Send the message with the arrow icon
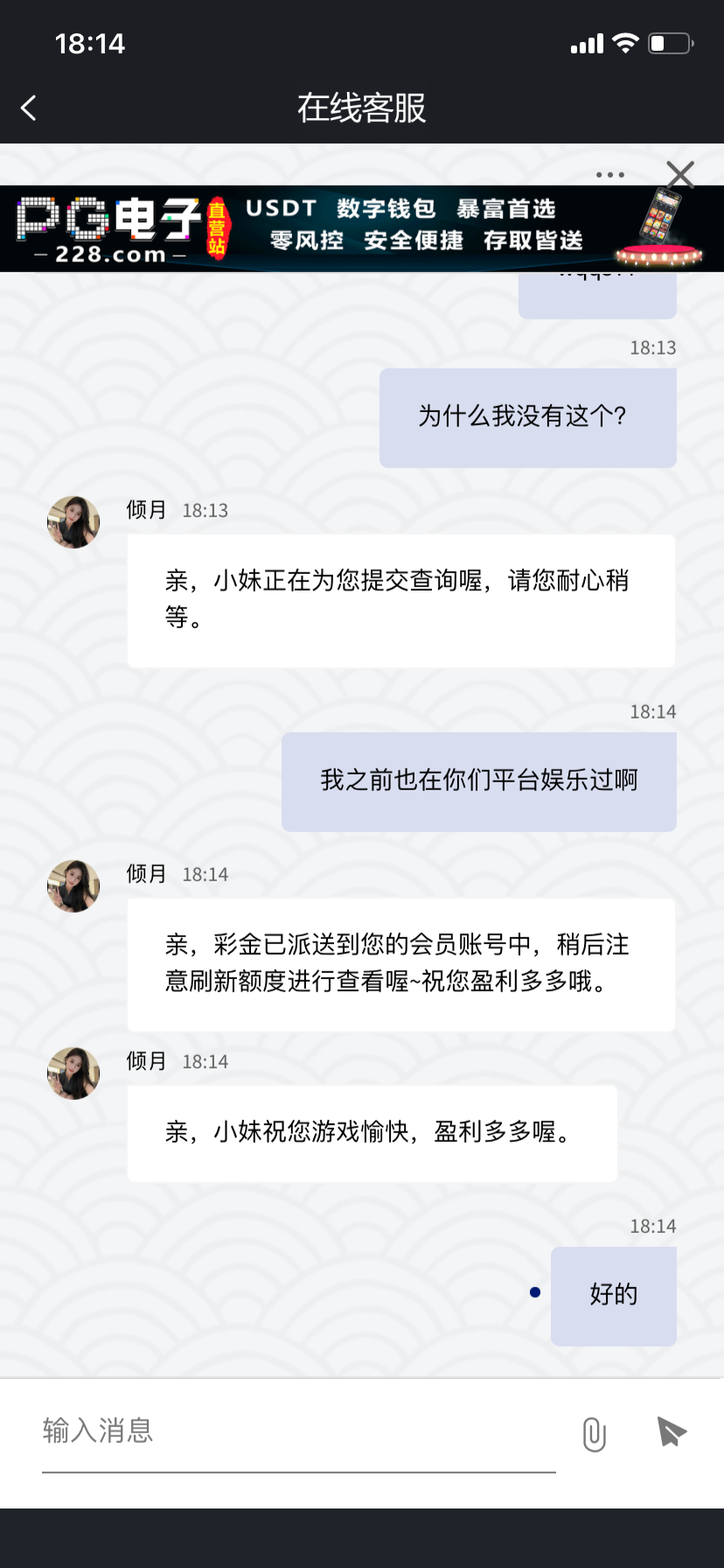The image size is (724, 1568). (x=671, y=1431)
